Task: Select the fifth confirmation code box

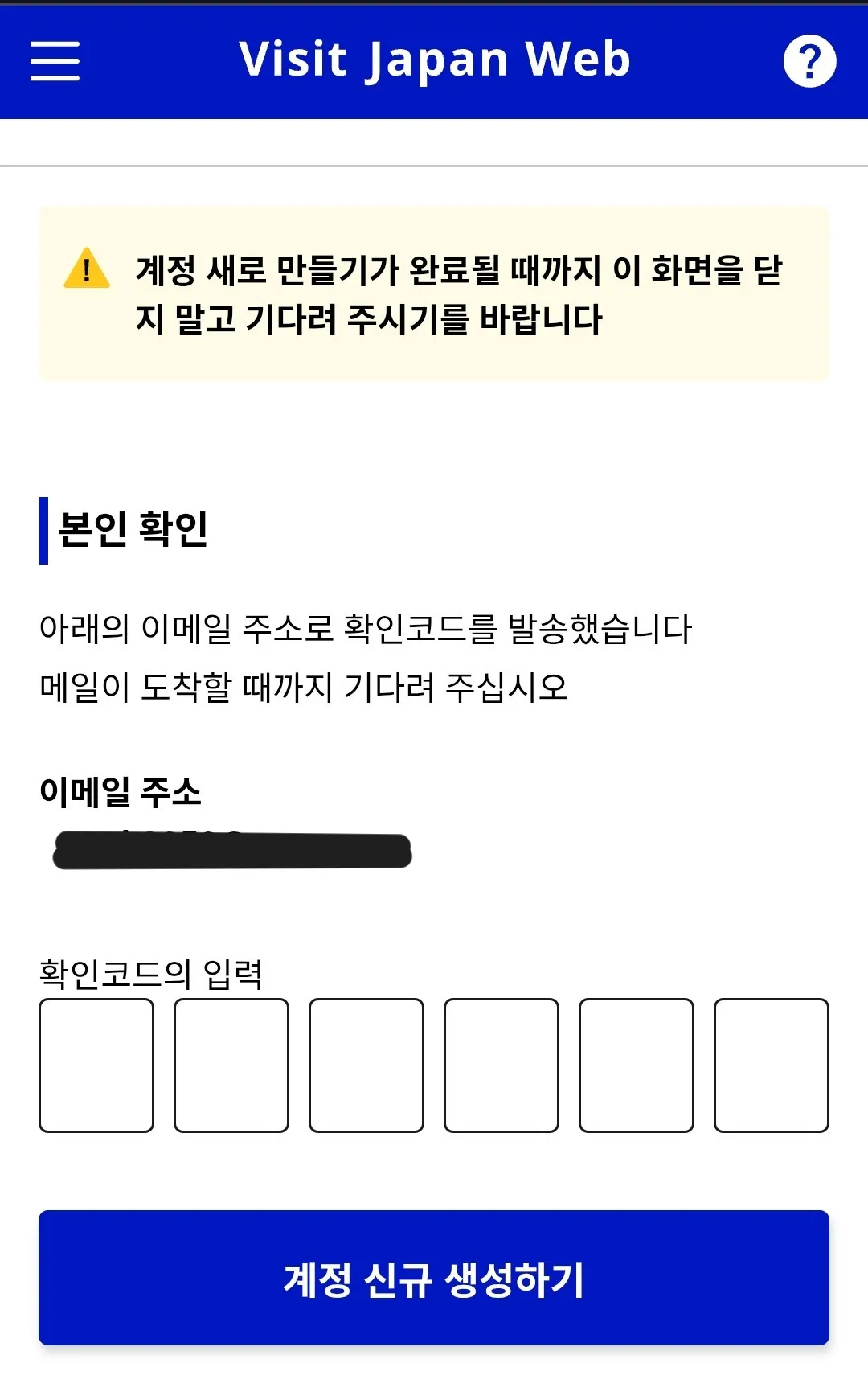Action: click(x=637, y=1065)
